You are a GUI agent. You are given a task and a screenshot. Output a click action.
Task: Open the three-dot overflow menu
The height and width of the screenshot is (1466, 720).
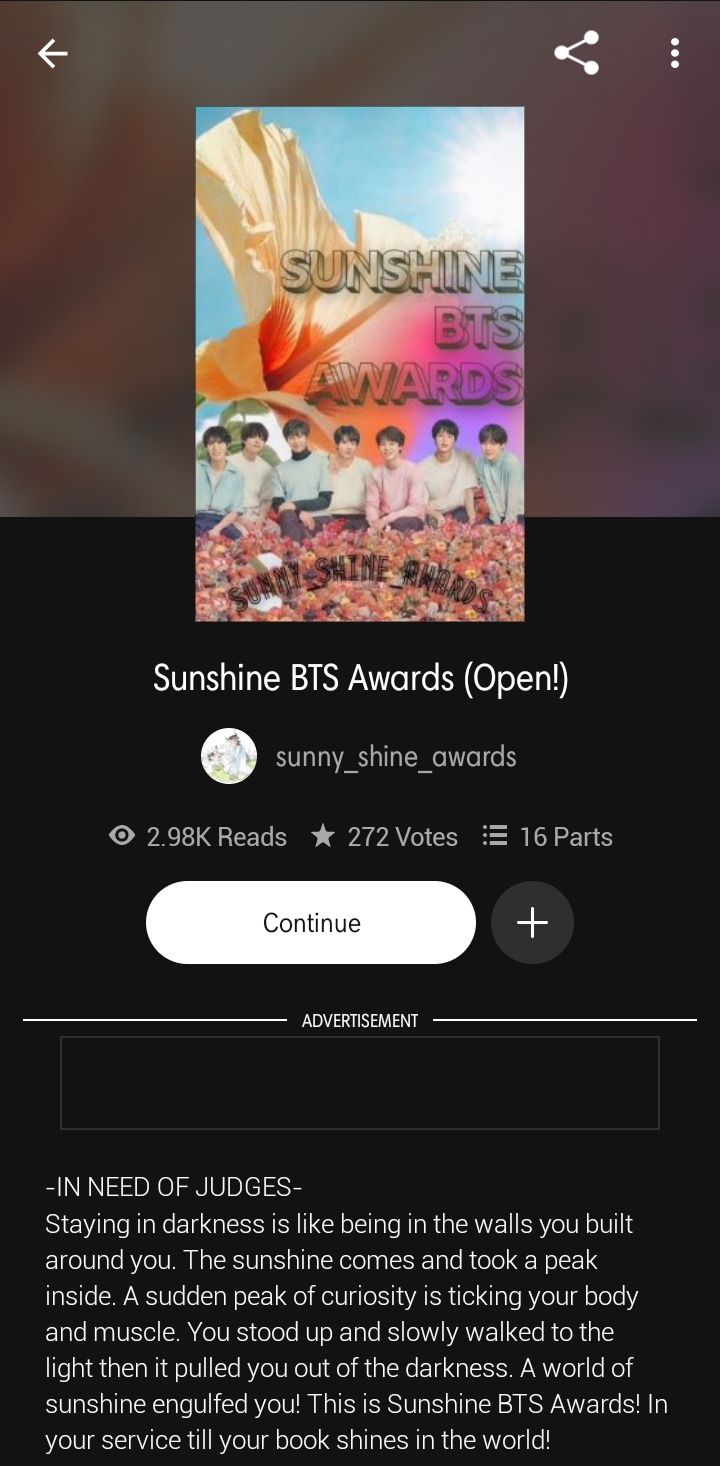tap(675, 53)
